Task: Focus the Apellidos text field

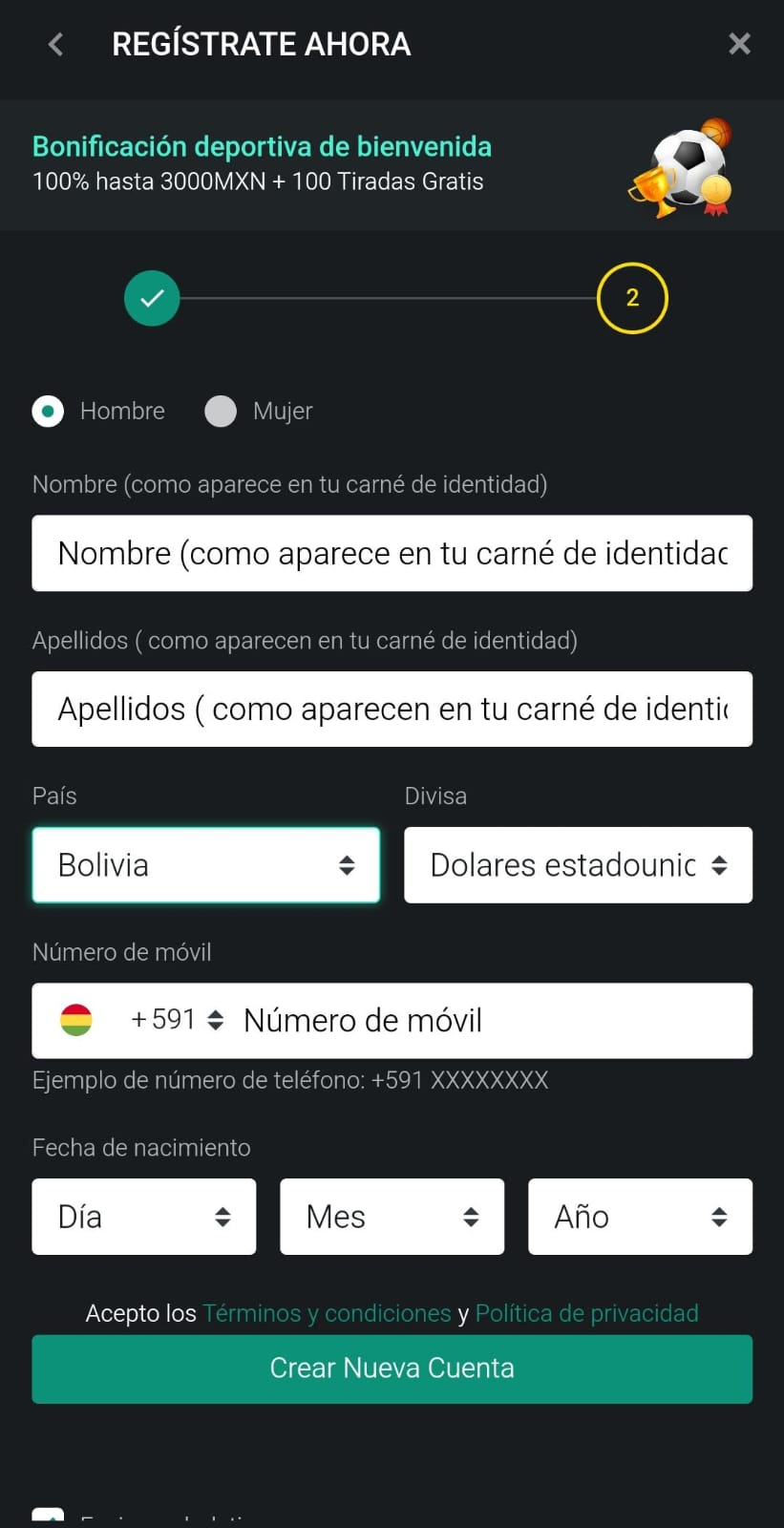Action: (x=392, y=709)
